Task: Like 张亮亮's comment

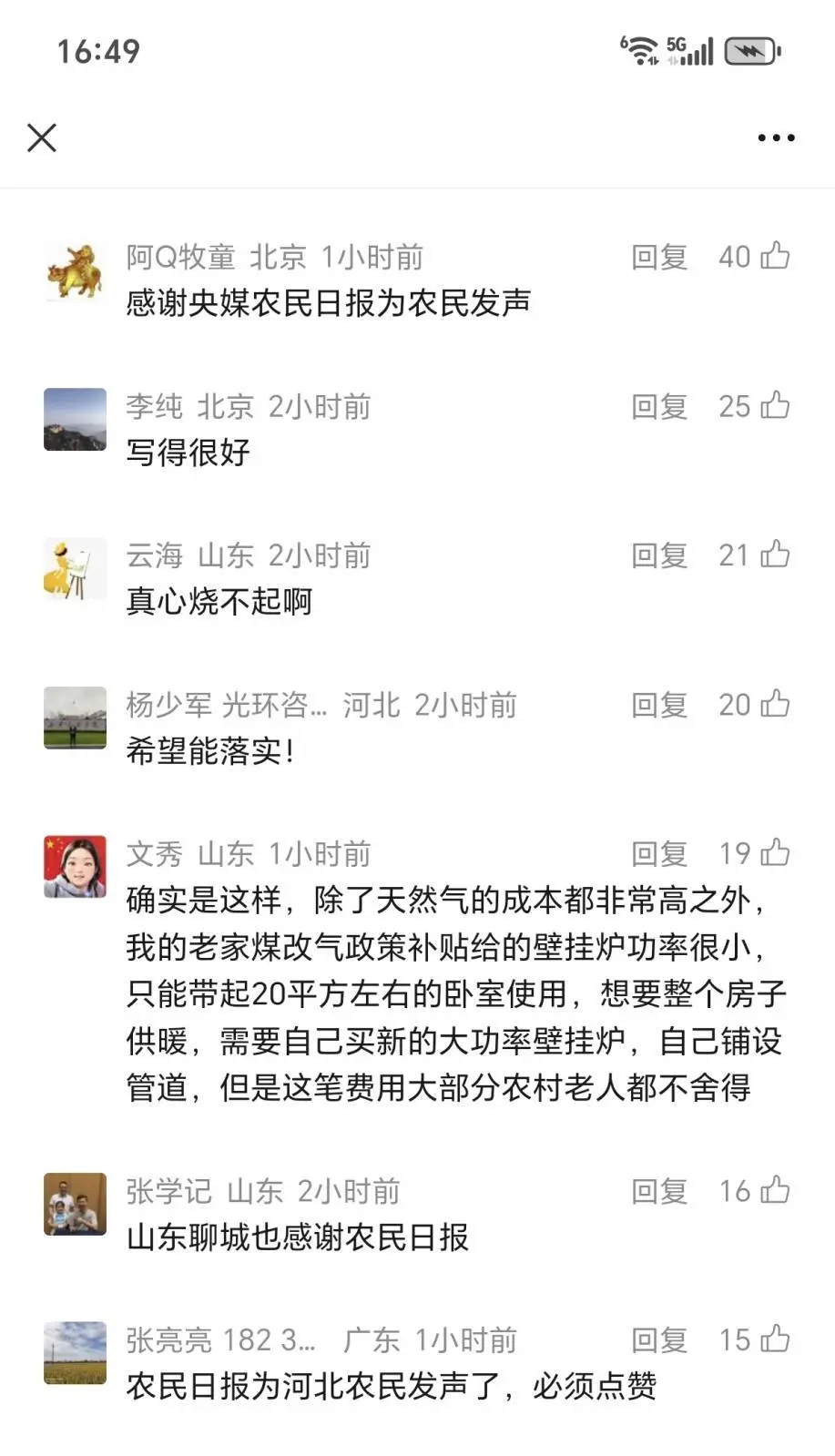Action: 775,1339
